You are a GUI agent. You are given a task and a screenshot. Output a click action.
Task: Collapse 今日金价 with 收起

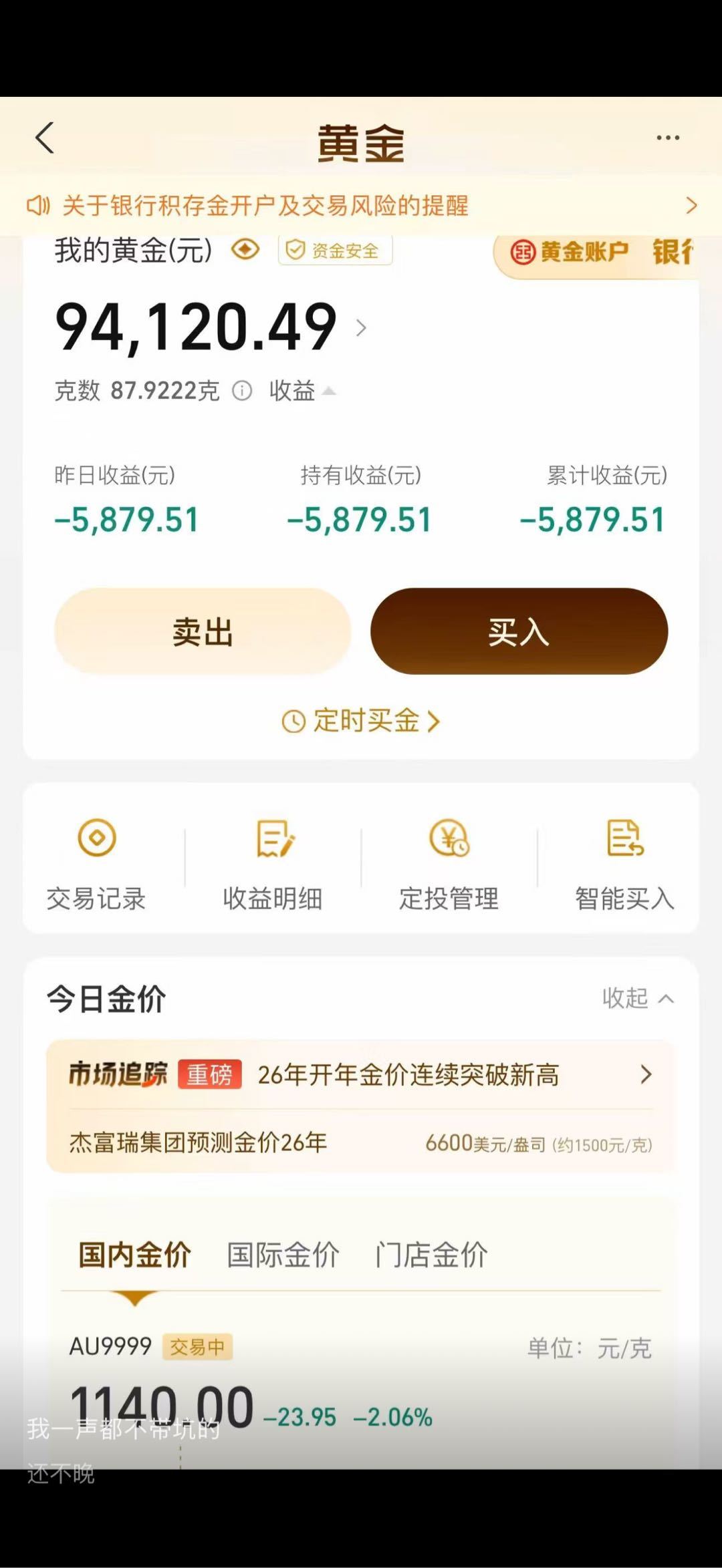tap(637, 998)
